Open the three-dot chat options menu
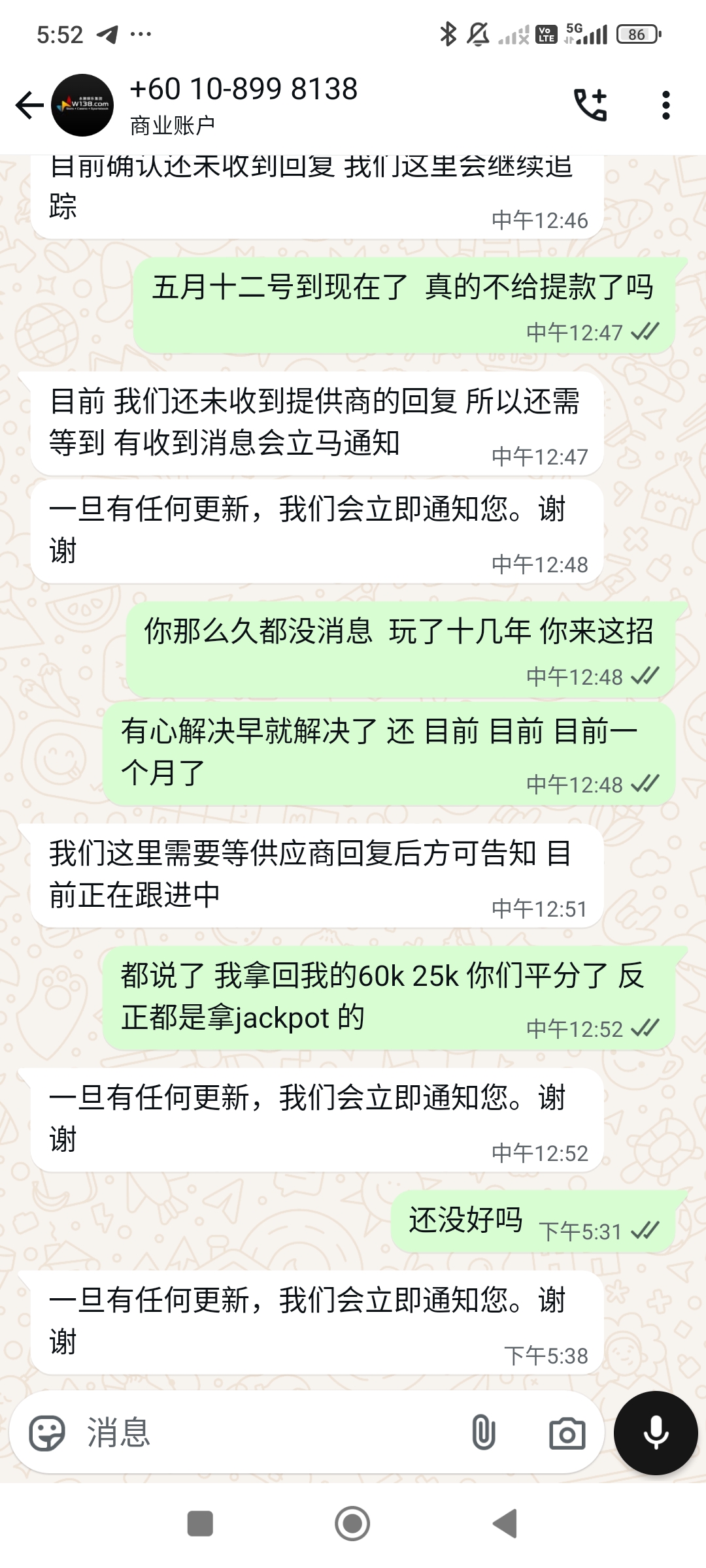 [665, 103]
